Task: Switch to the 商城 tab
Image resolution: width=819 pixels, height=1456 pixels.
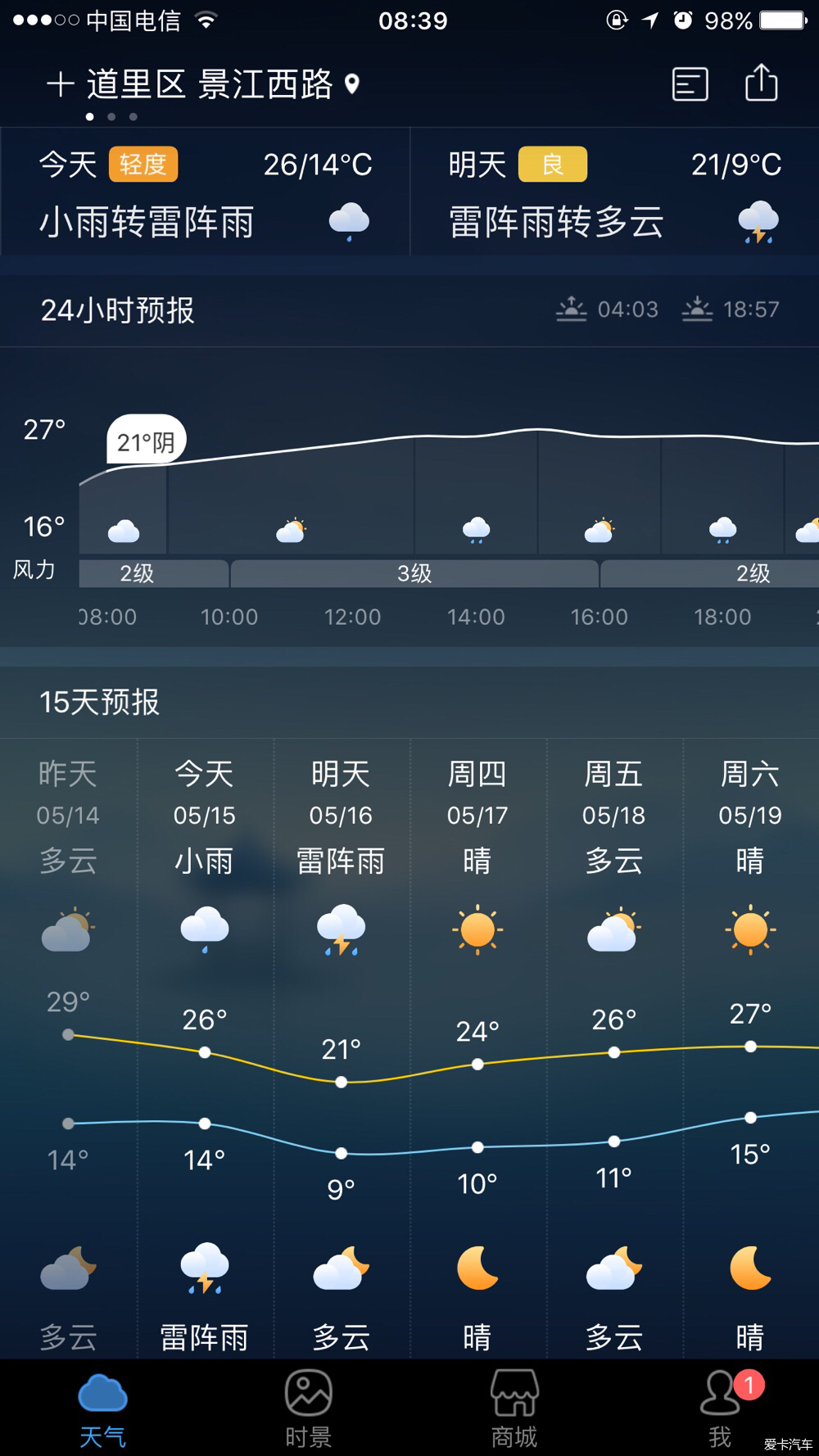Action: (514, 1409)
